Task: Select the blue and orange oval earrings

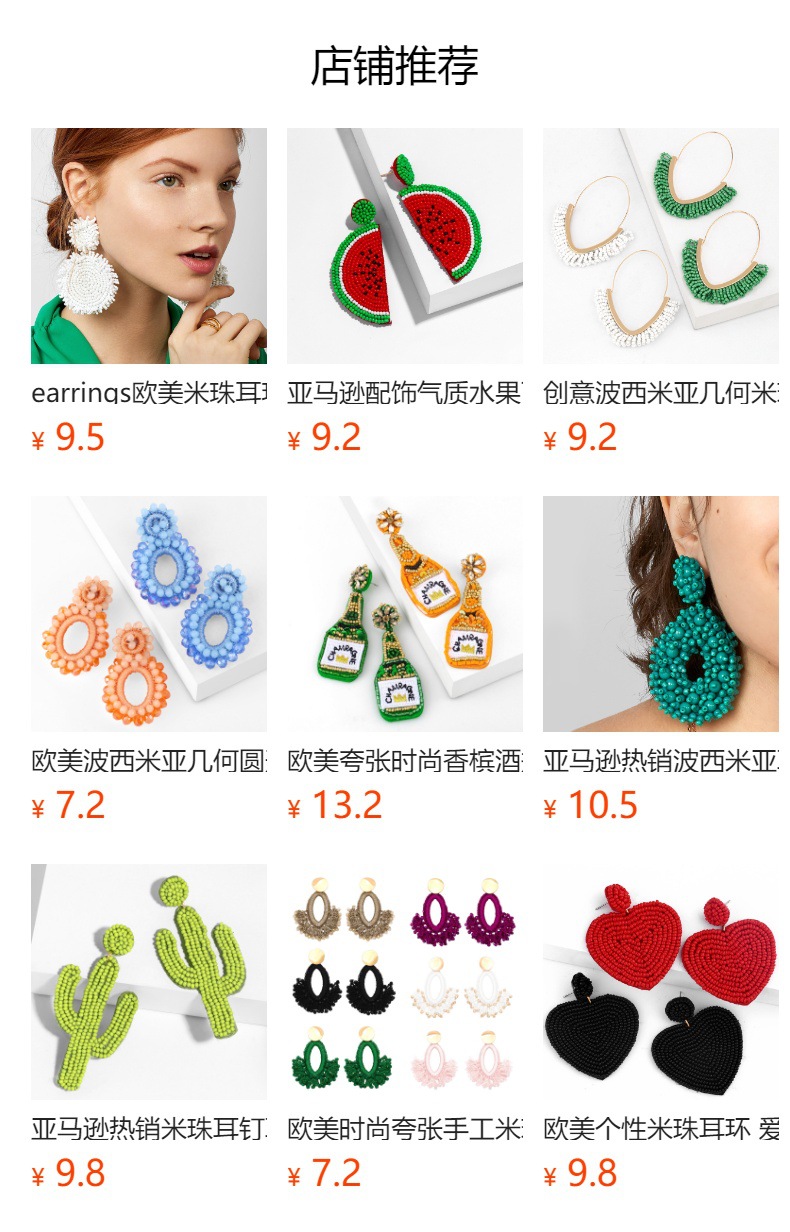Action: (148, 614)
